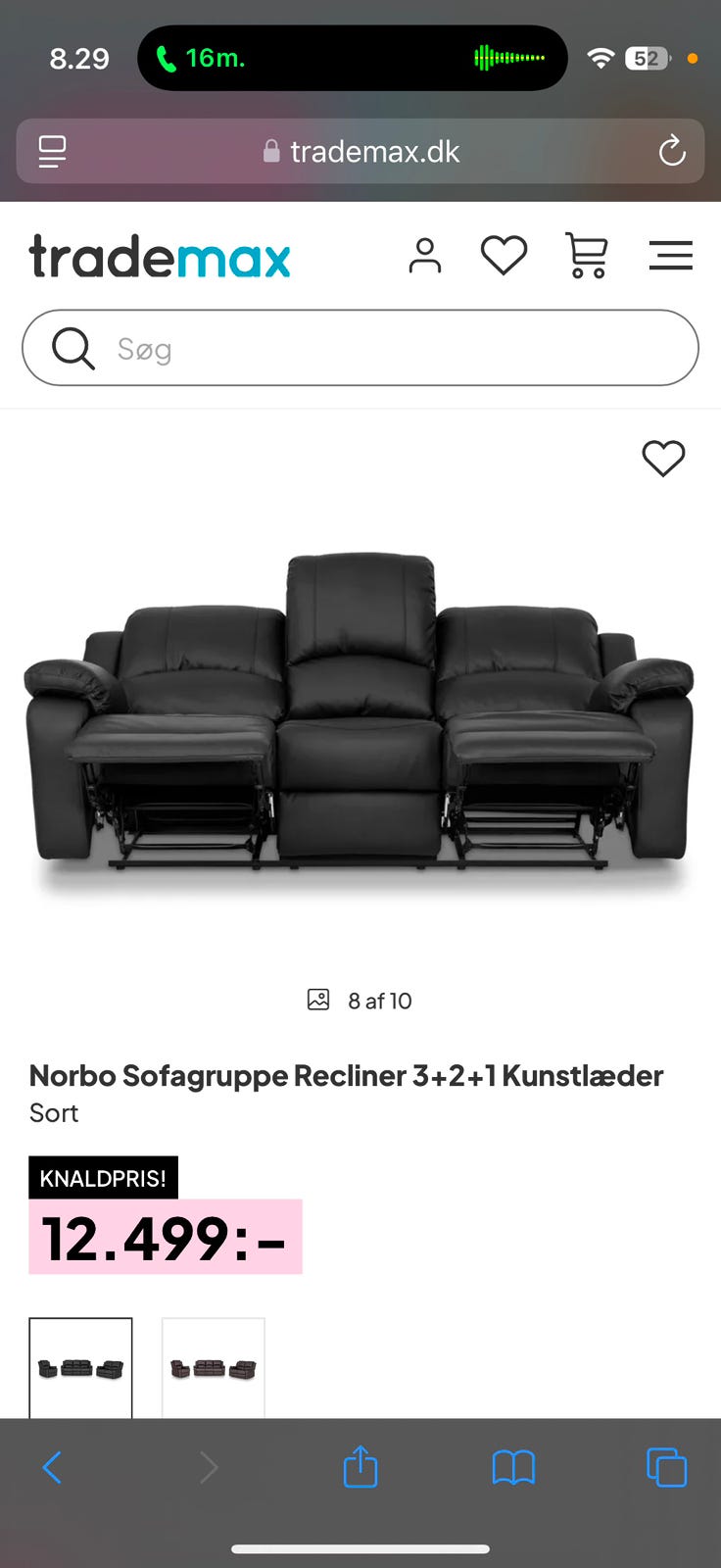Tap the battery level indicator showing 52

click(x=648, y=57)
